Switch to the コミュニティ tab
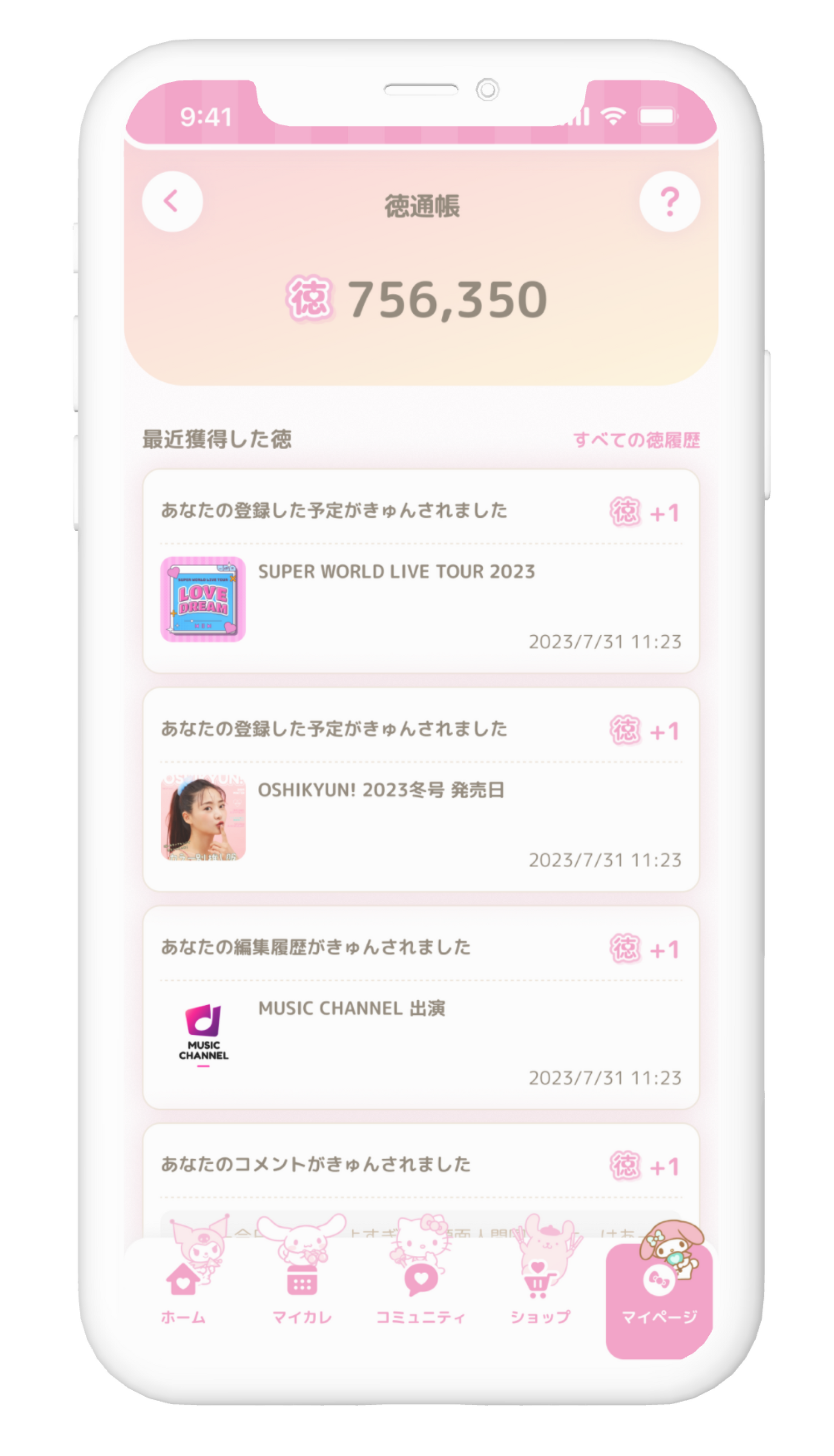This screenshot has width=834, height=1456. pos(420,1295)
